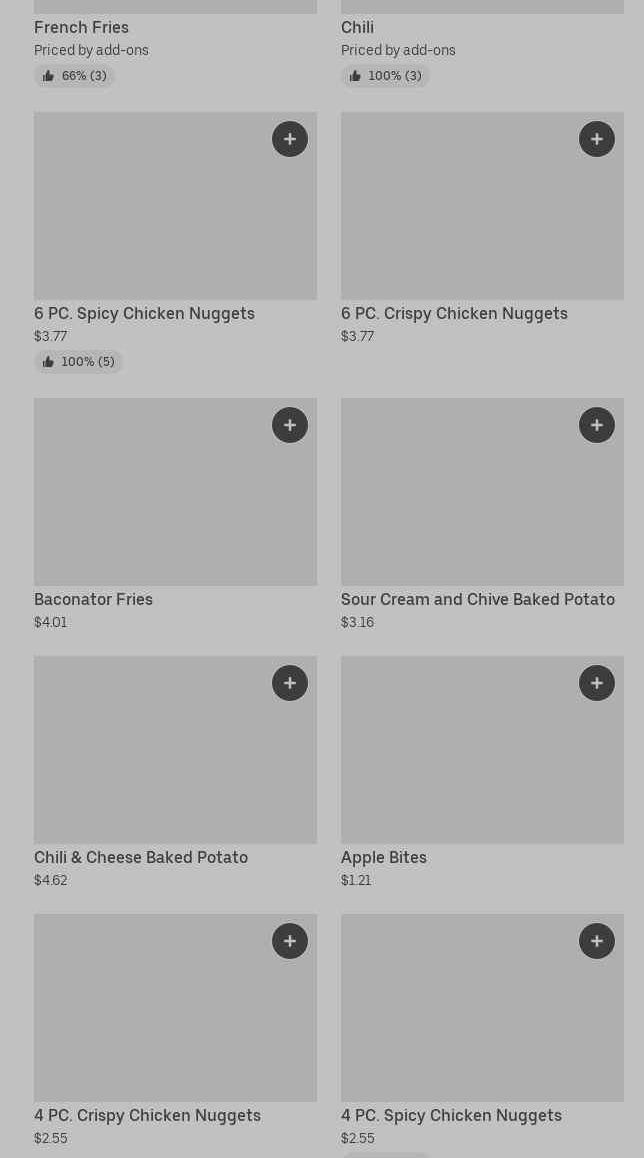This screenshot has height=1158, width=644.
Task: Open 4 PC. Crispy Chicken Nuggets details
Action: [x=147, y=1115]
